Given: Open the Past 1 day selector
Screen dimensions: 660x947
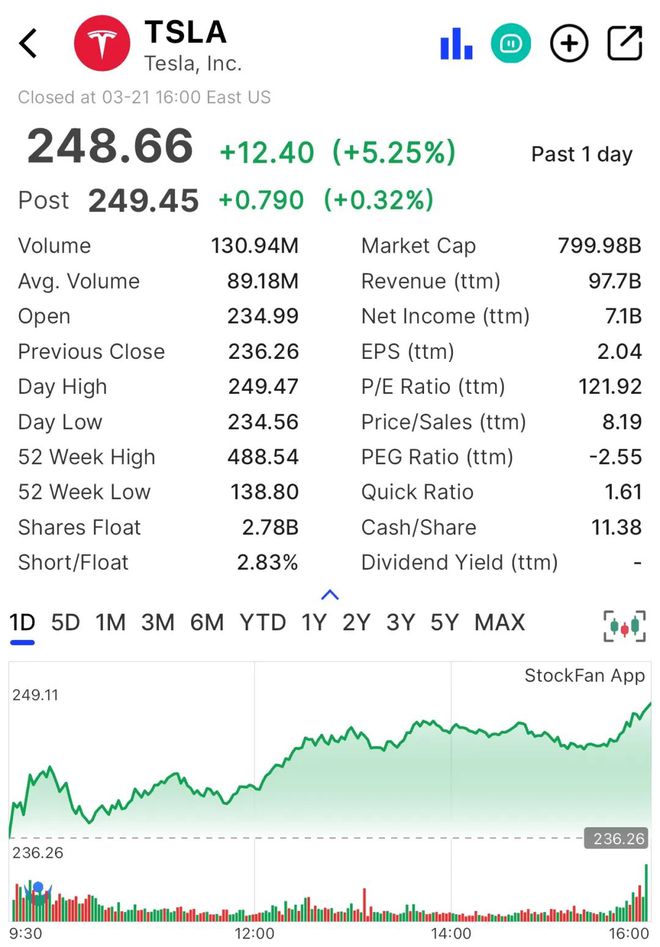Looking at the screenshot, I should coord(581,154).
